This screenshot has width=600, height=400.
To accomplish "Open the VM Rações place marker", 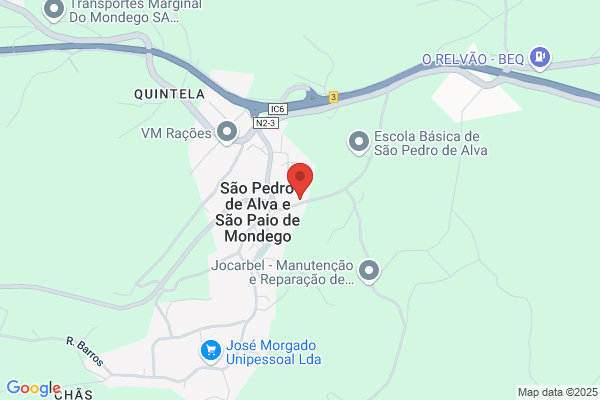I will [227, 132].
